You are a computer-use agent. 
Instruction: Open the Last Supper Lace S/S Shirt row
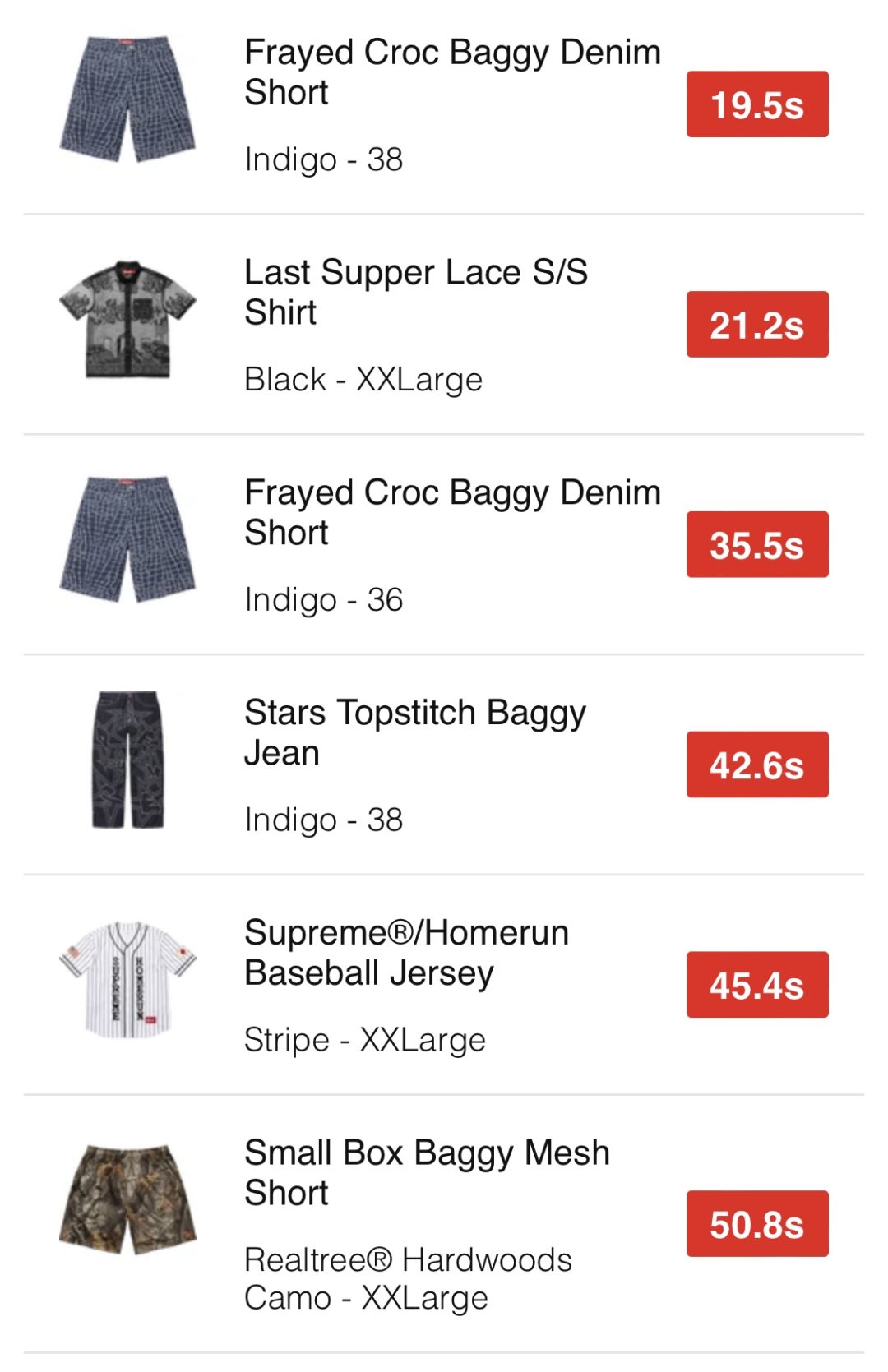click(416, 292)
